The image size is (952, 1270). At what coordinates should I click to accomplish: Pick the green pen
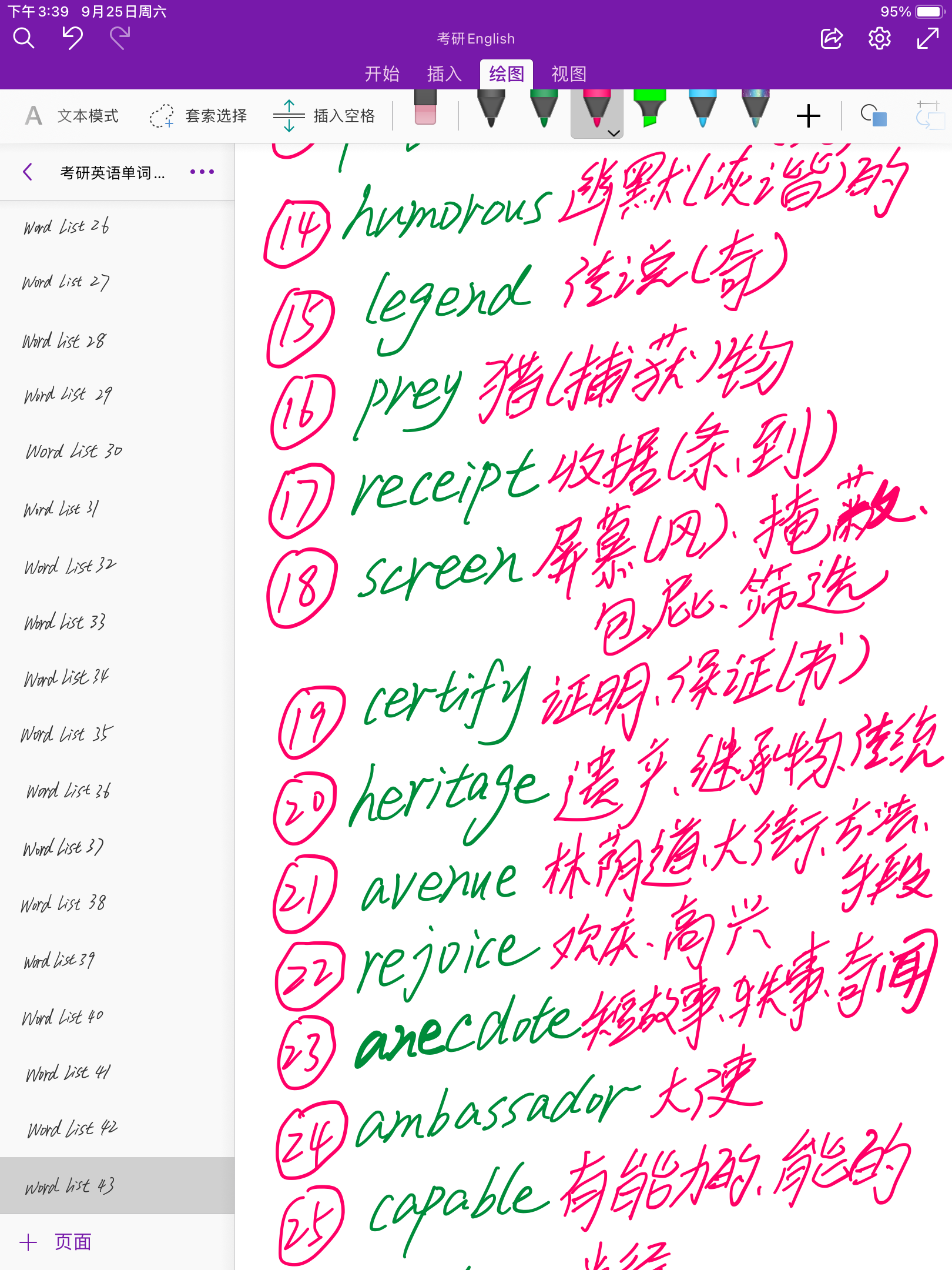coord(544,110)
